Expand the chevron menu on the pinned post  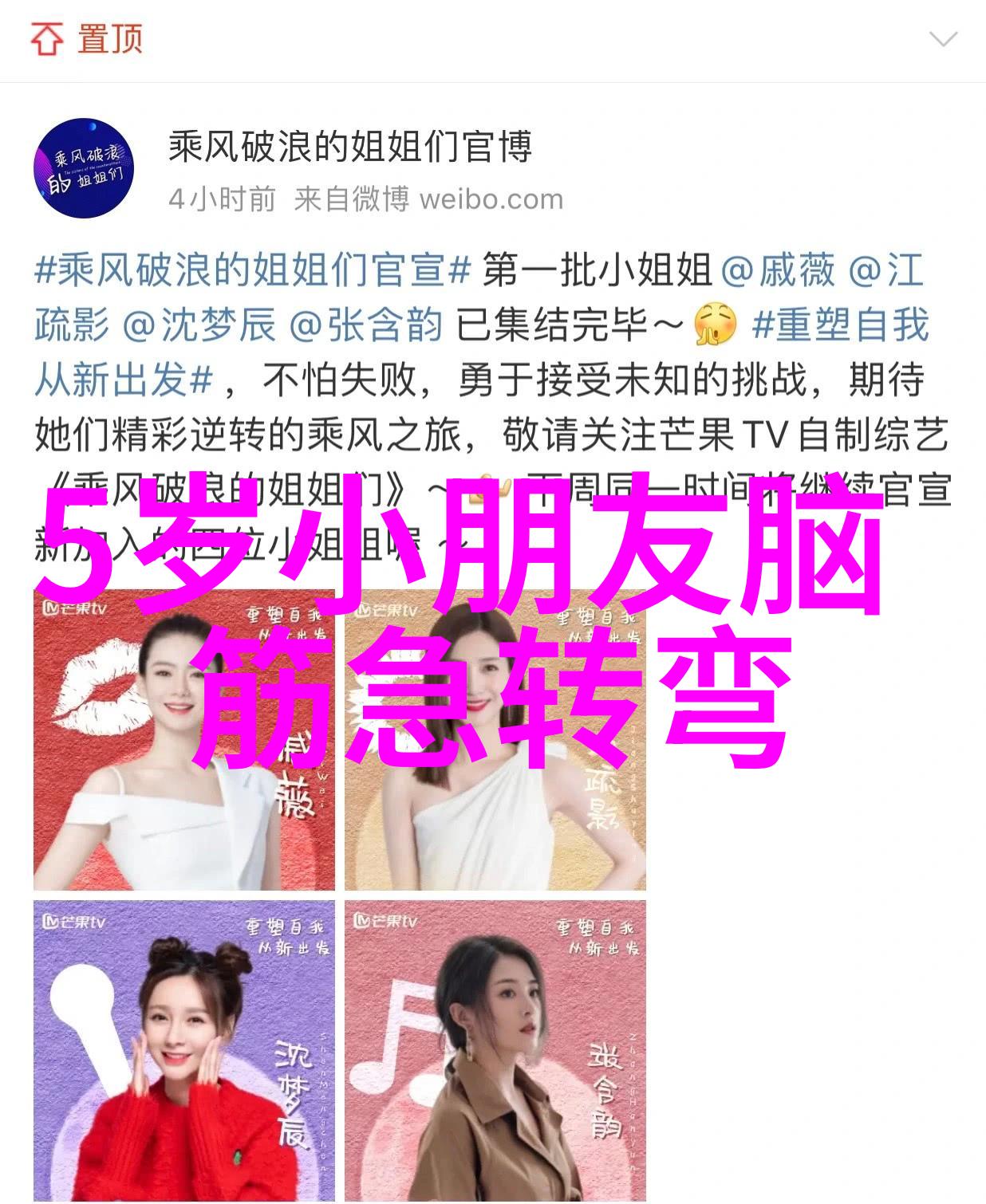[x=943, y=39]
